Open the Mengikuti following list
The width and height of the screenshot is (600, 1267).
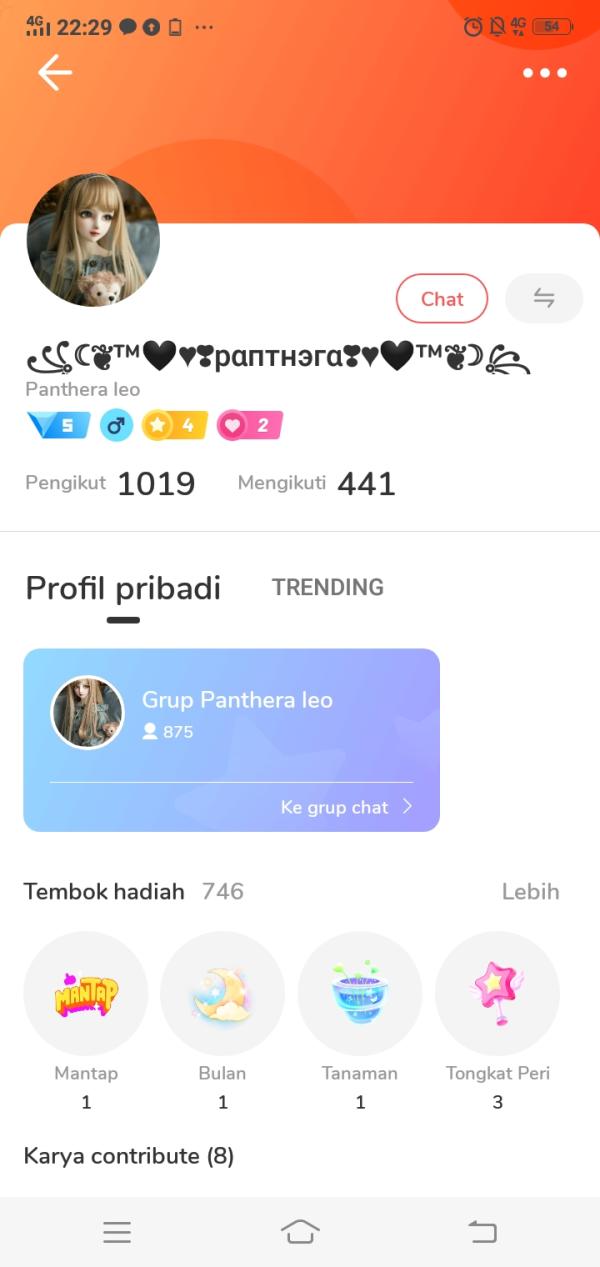click(316, 484)
